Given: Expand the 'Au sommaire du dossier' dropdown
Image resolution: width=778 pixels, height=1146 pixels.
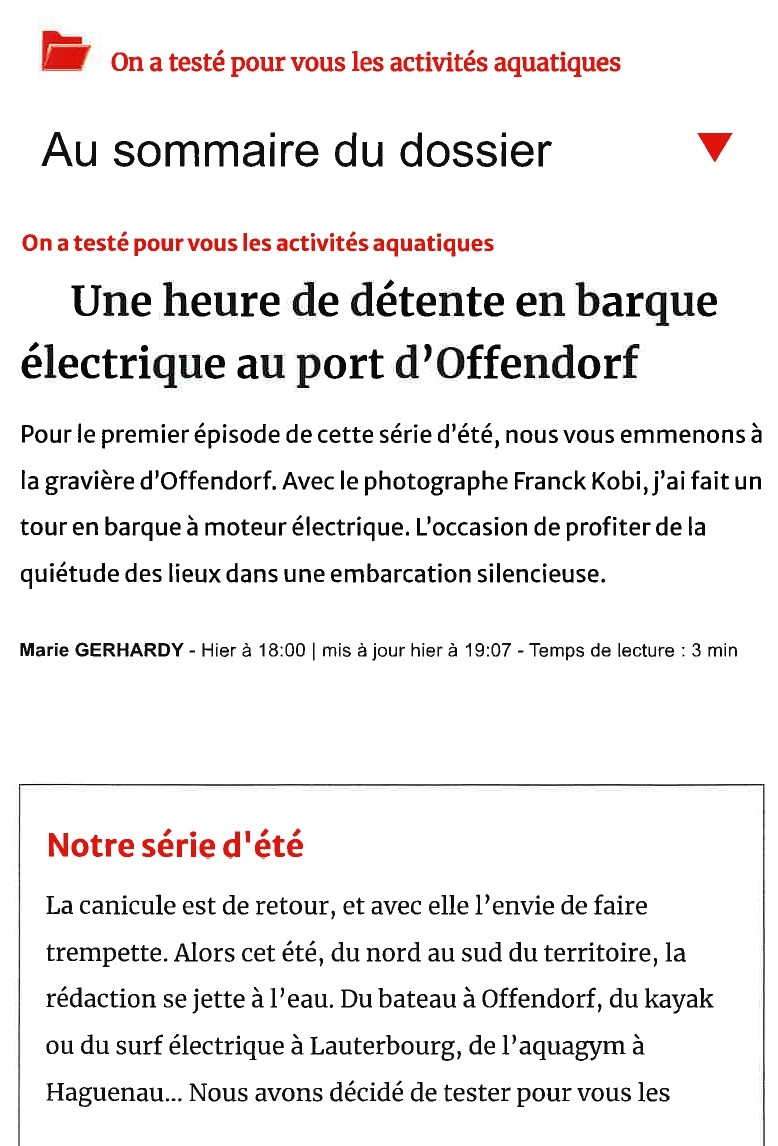Looking at the screenshot, I should [x=715, y=147].
